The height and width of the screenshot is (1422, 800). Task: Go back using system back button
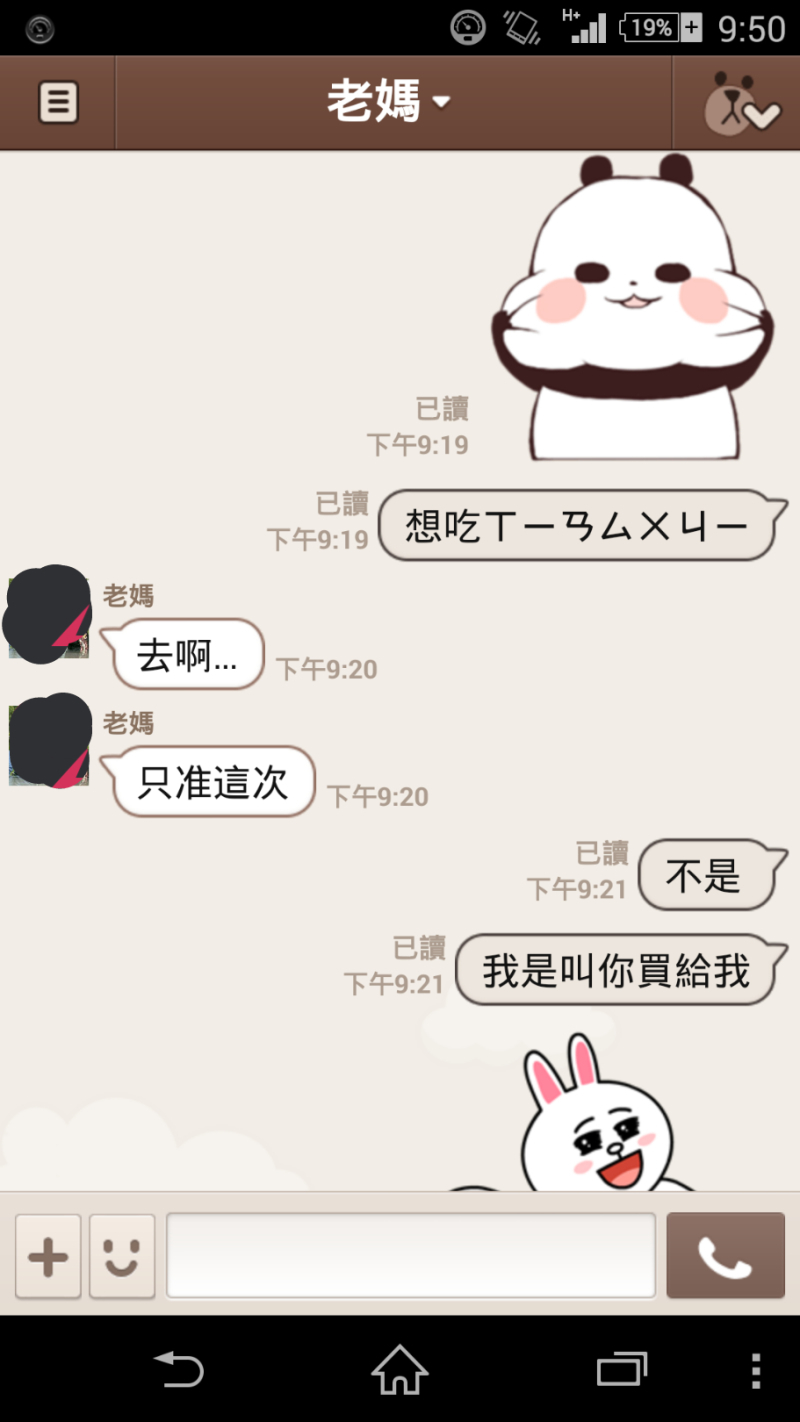click(x=178, y=1369)
